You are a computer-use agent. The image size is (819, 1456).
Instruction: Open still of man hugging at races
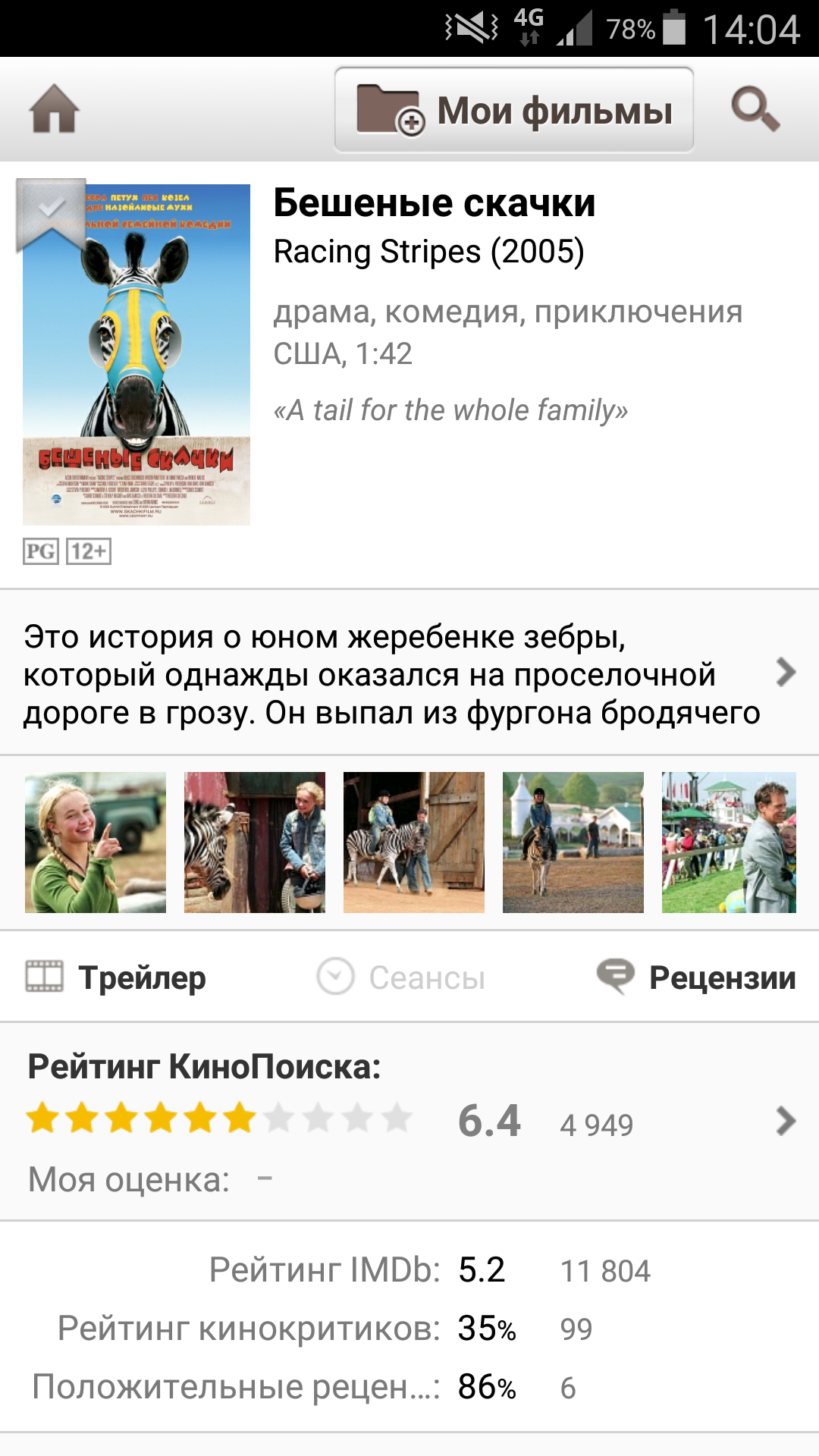point(730,843)
